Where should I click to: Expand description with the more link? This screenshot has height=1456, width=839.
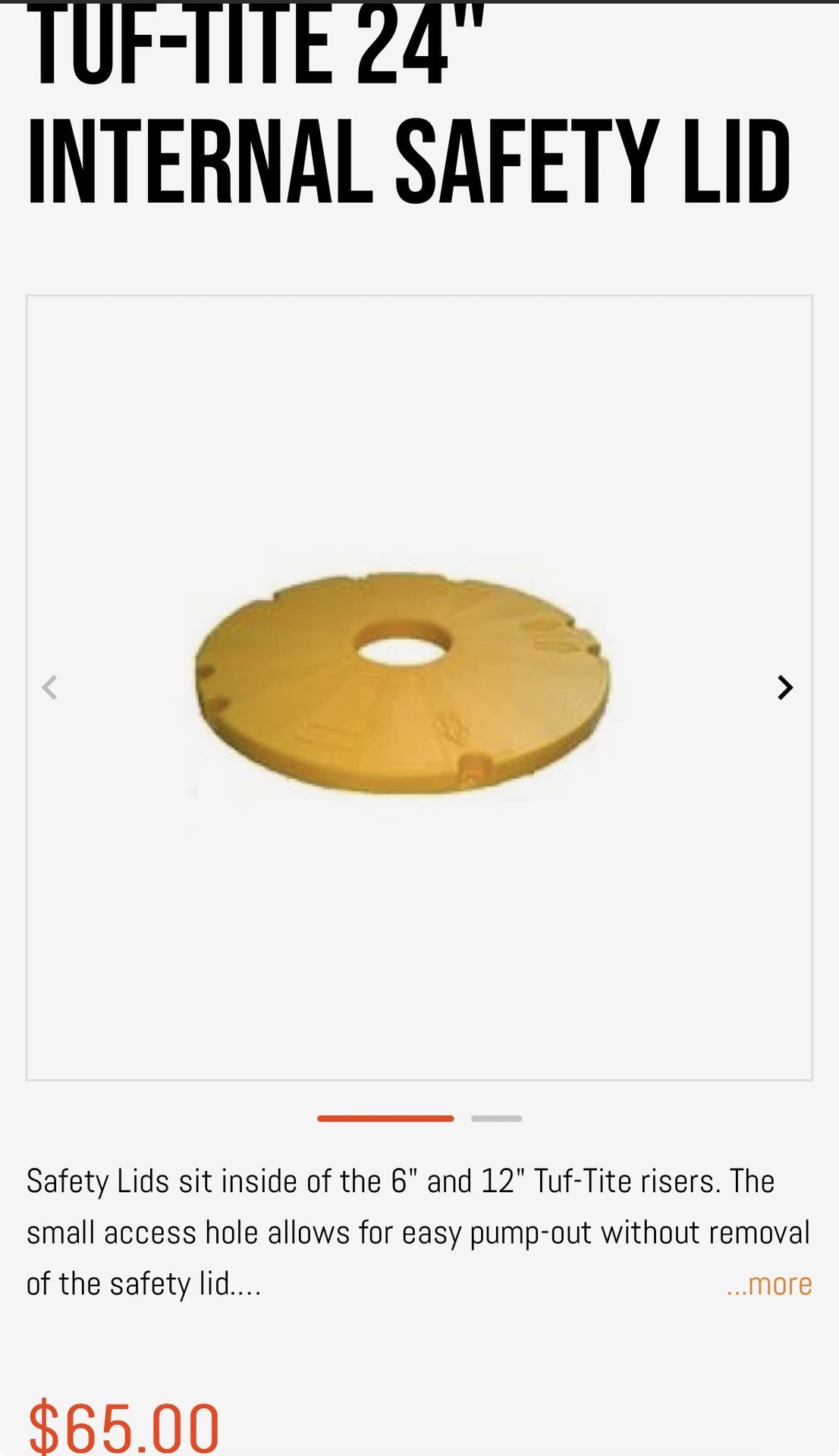click(769, 1284)
